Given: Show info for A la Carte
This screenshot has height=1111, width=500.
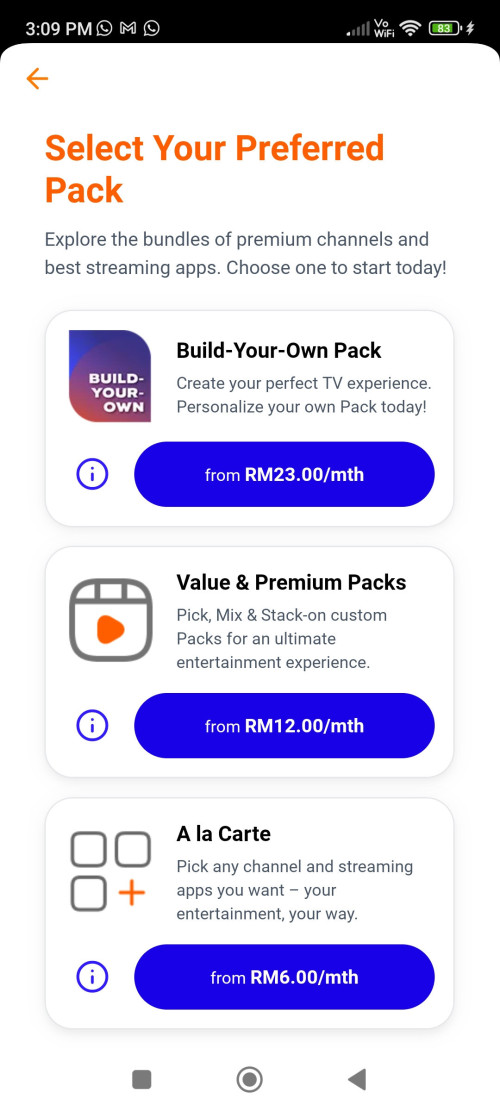Looking at the screenshot, I should (x=92, y=977).
